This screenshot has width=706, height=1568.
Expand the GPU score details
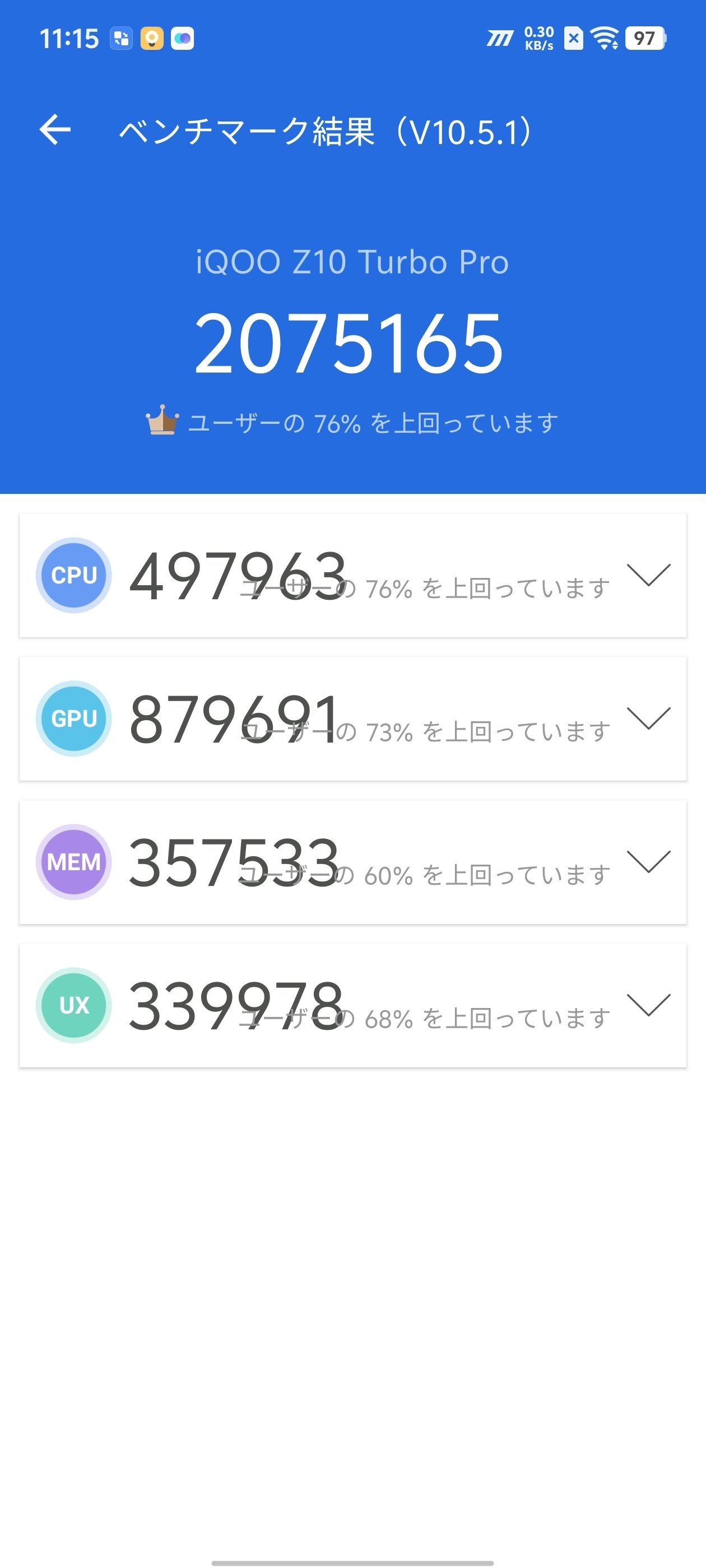click(x=649, y=720)
